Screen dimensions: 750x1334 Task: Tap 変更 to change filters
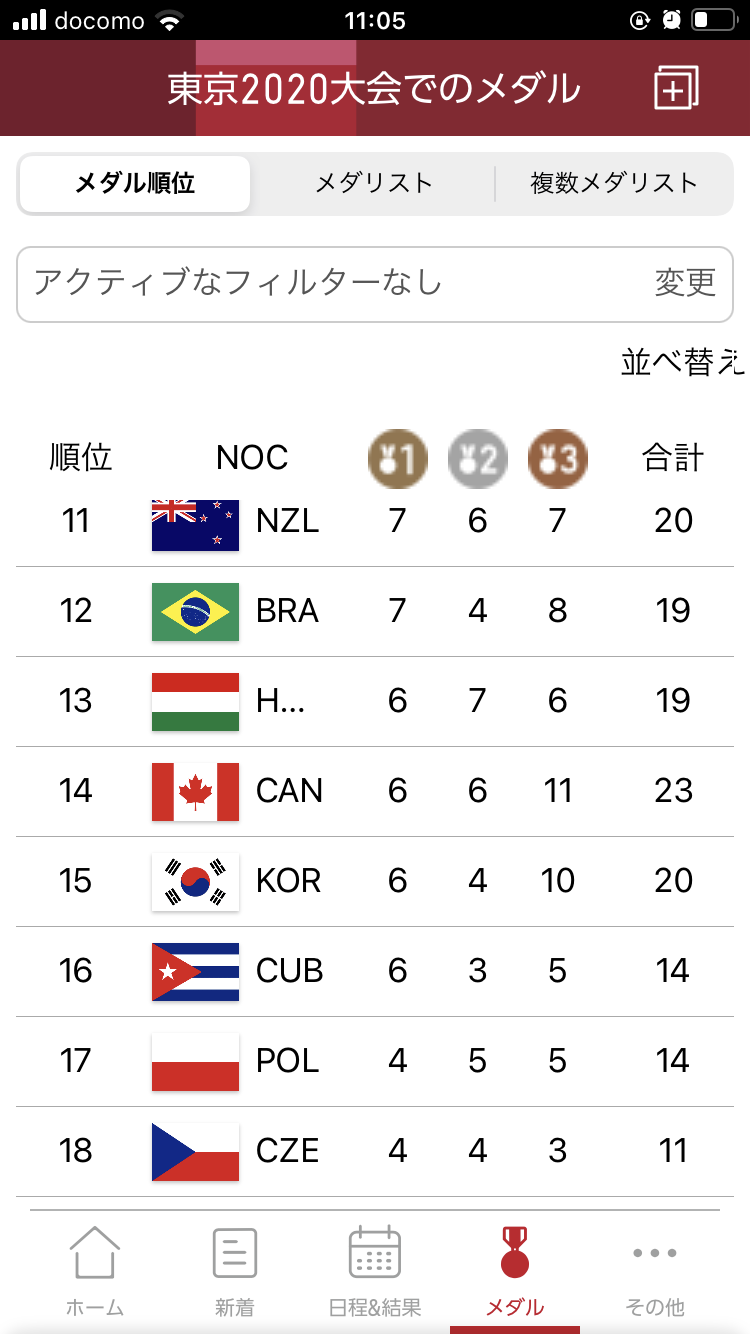(x=685, y=283)
